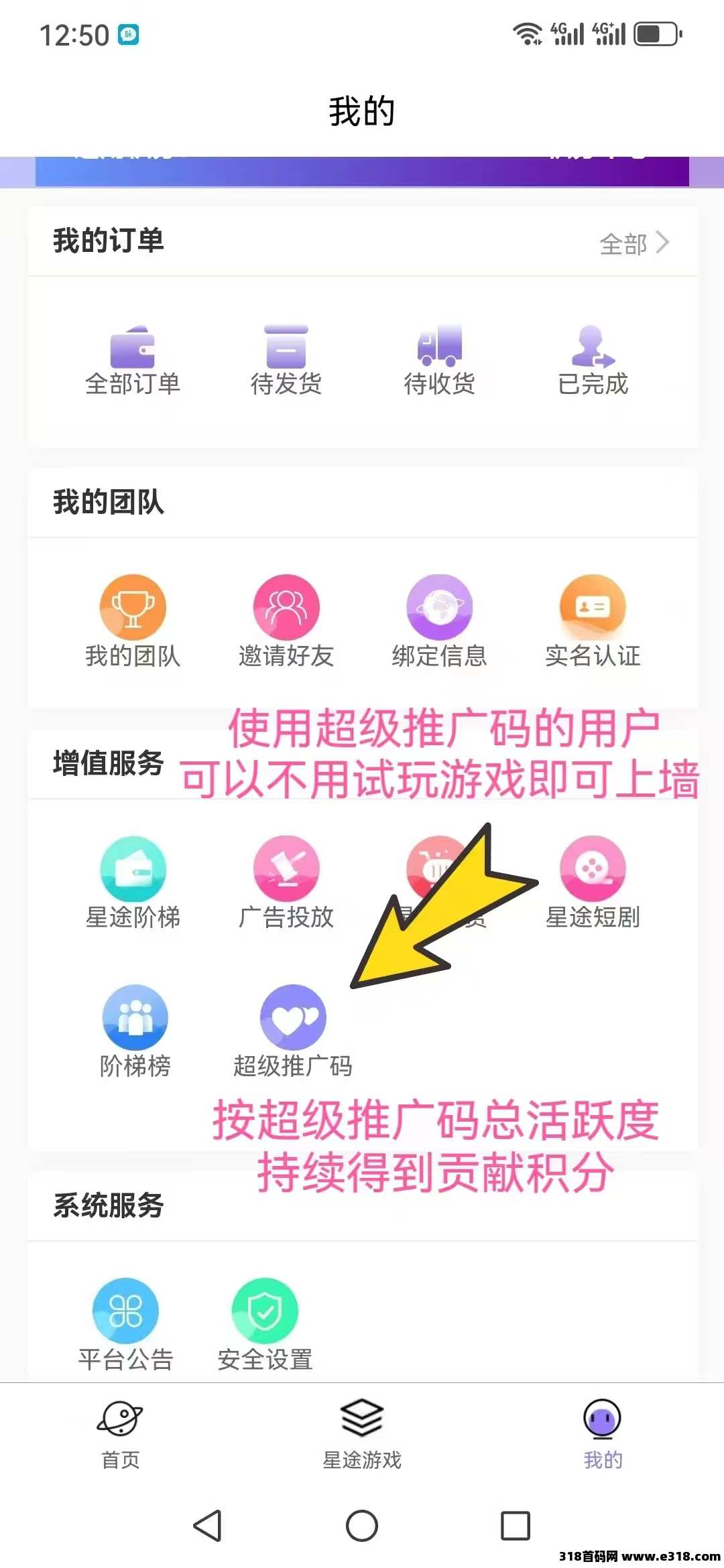Open all orders via 全部 link

633,243
